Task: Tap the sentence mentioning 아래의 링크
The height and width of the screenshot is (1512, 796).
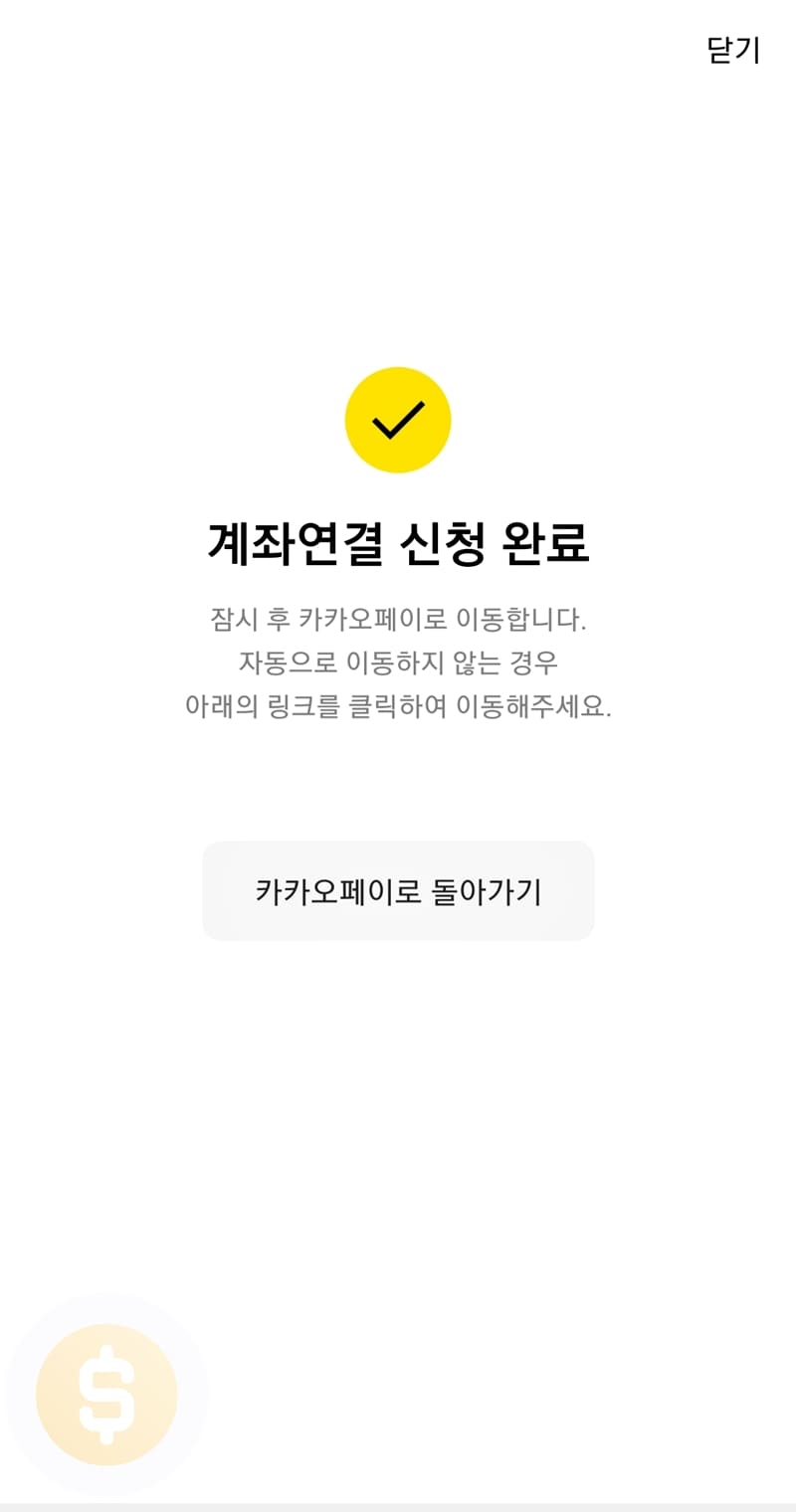Action: pos(398,703)
